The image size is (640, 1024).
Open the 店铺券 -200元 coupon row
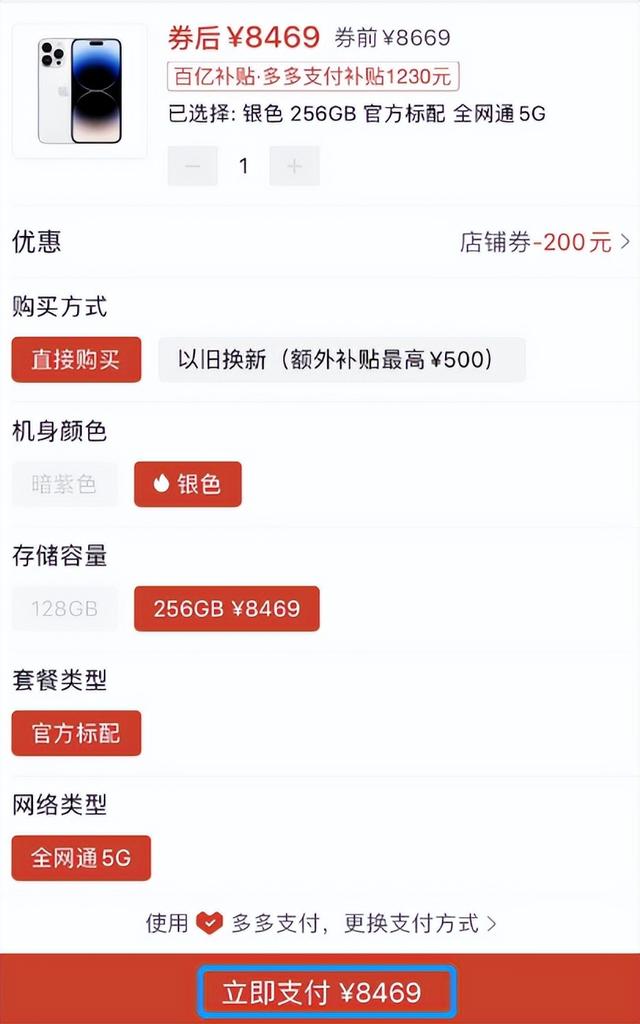click(545, 242)
